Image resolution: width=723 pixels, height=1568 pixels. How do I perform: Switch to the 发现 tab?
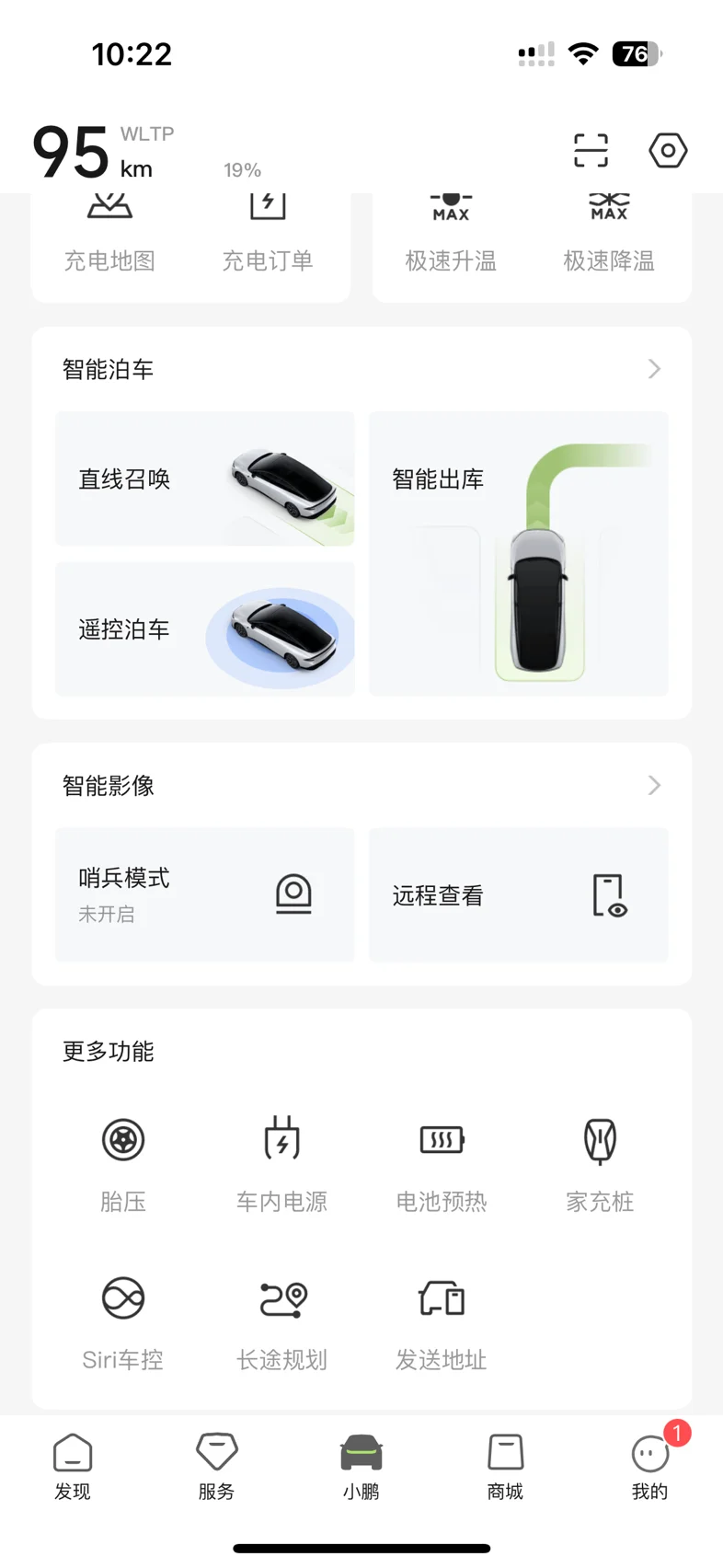[x=73, y=1466]
